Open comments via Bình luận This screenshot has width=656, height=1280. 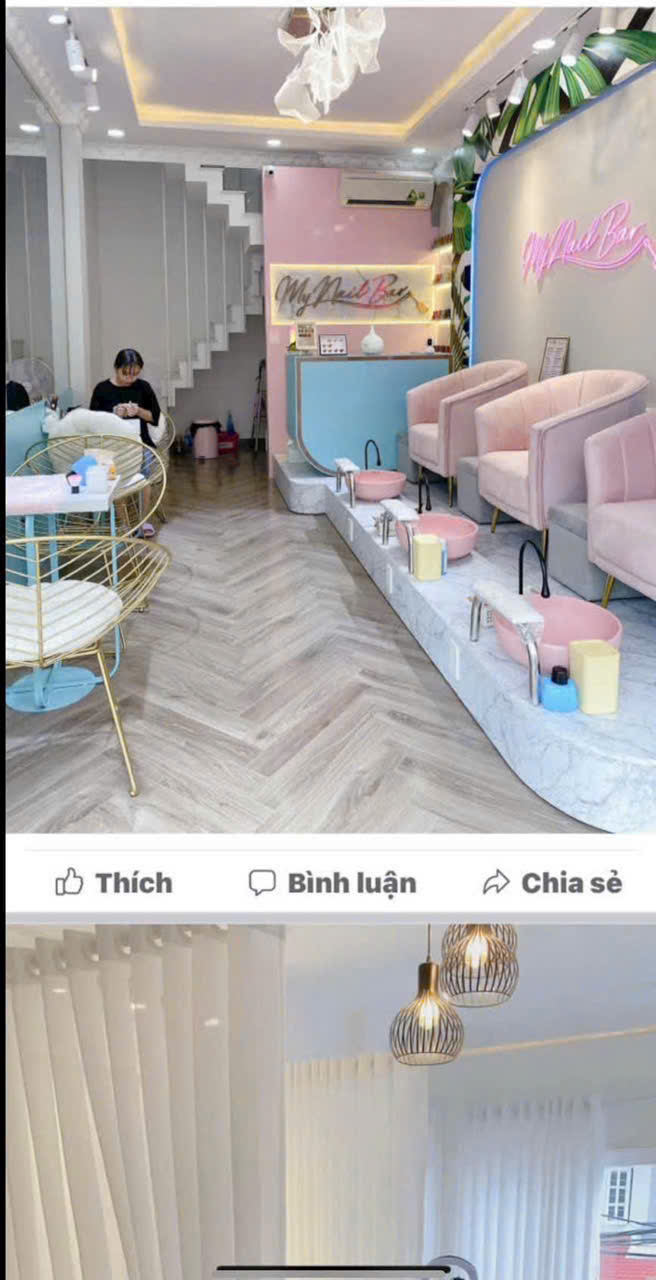click(x=332, y=883)
